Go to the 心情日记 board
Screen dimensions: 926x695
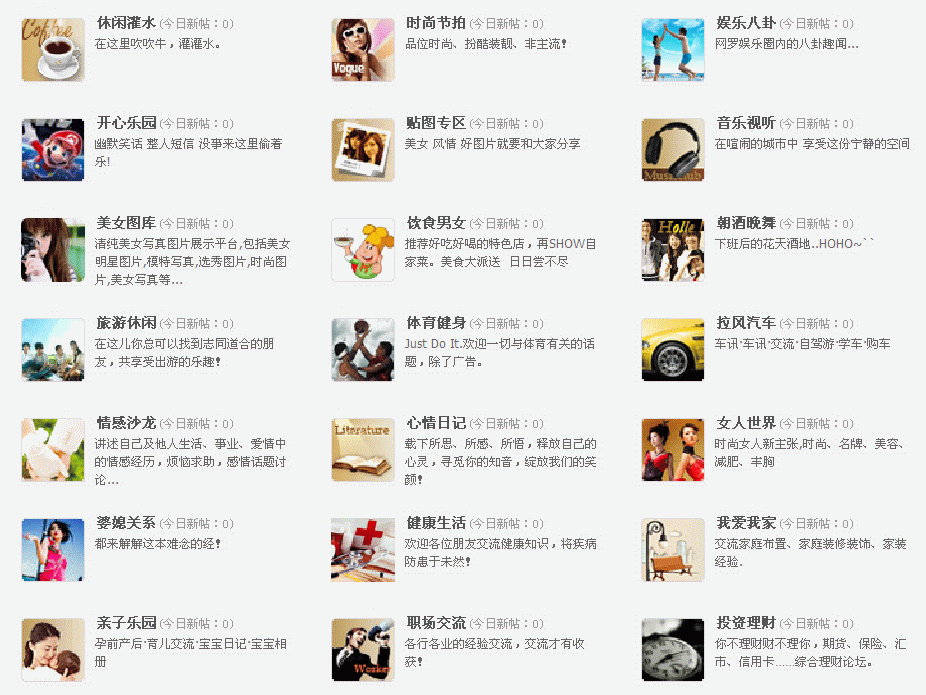pos(435,423)
